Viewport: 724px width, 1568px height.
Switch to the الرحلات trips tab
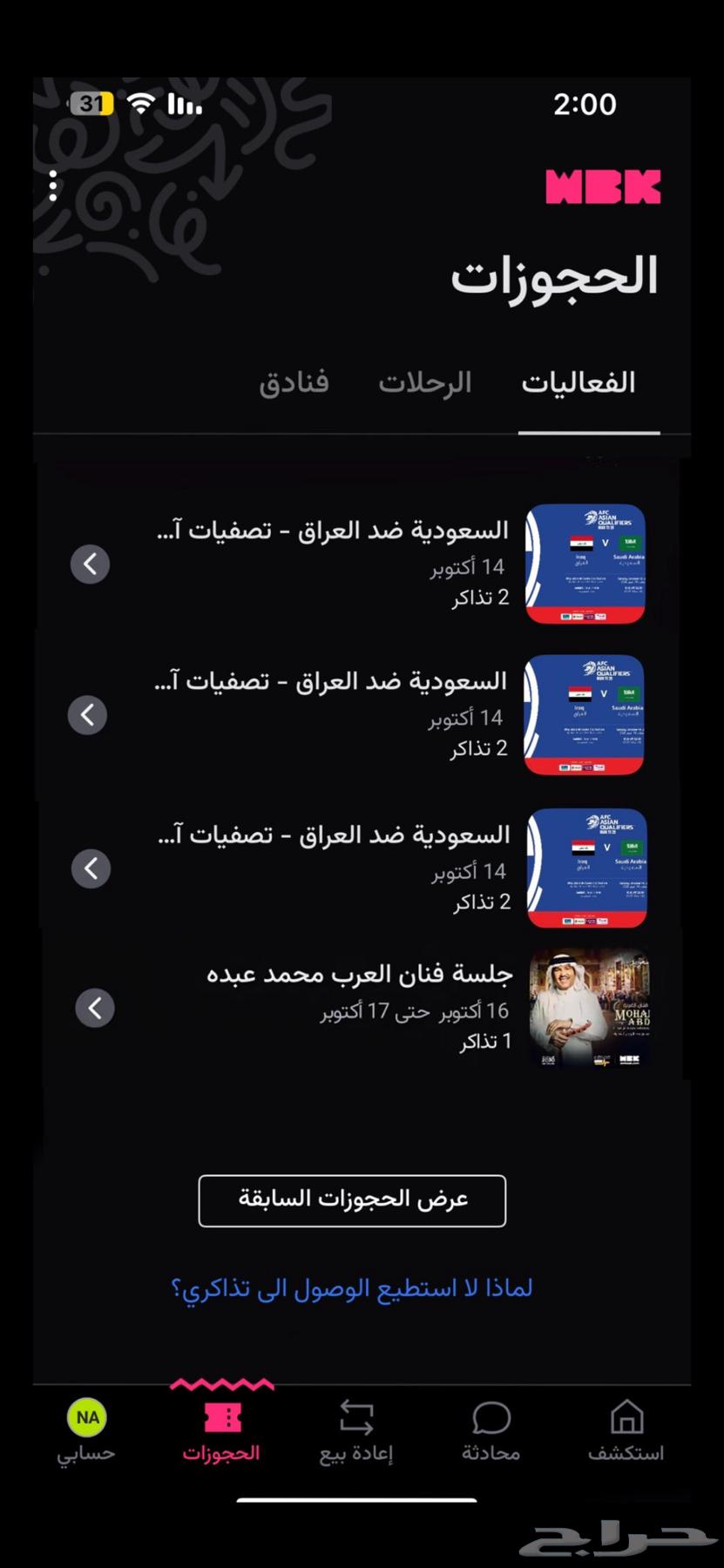pos(425,382)
